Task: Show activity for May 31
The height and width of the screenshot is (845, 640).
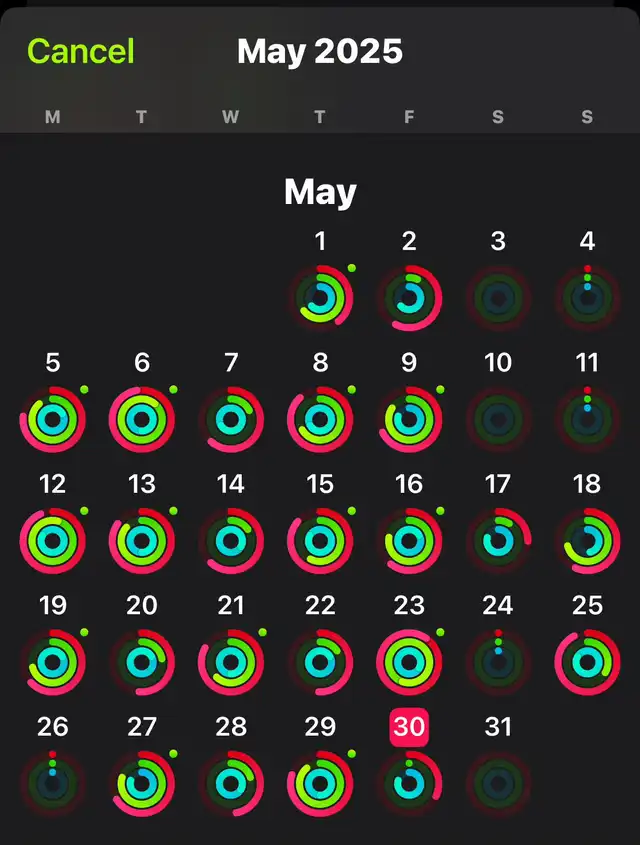Action: point(498,783)
